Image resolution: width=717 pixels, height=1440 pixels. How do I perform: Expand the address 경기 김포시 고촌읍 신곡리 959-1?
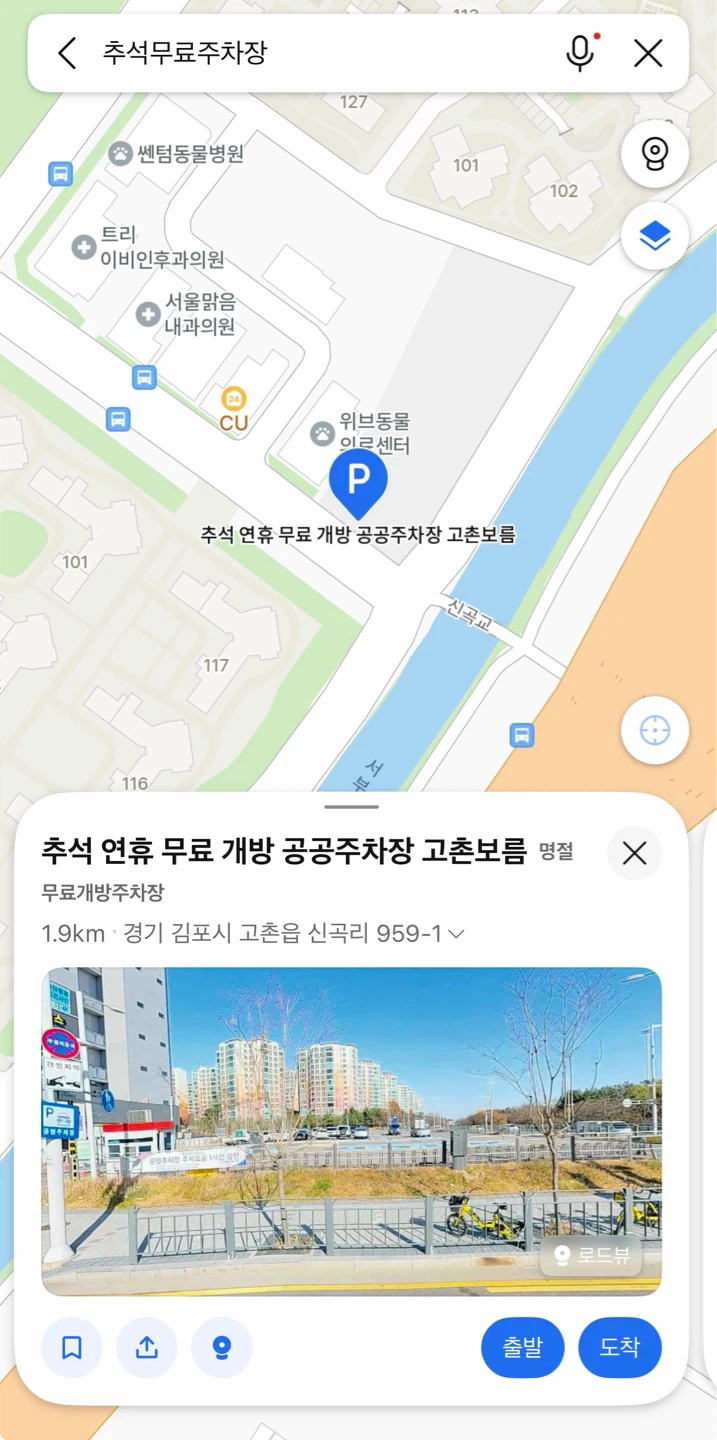(x=294, y=933)
